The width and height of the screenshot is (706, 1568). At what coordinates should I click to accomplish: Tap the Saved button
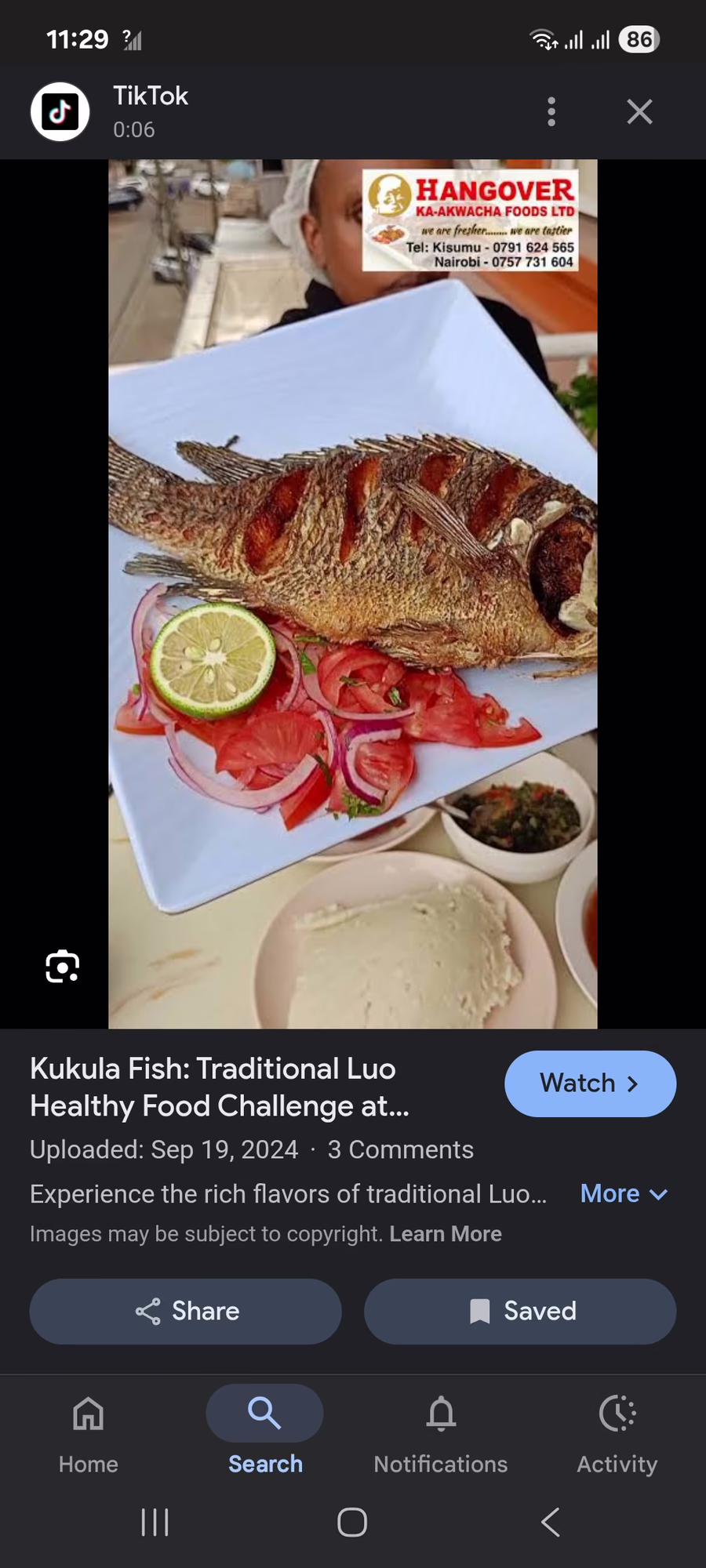point(520,1312)
